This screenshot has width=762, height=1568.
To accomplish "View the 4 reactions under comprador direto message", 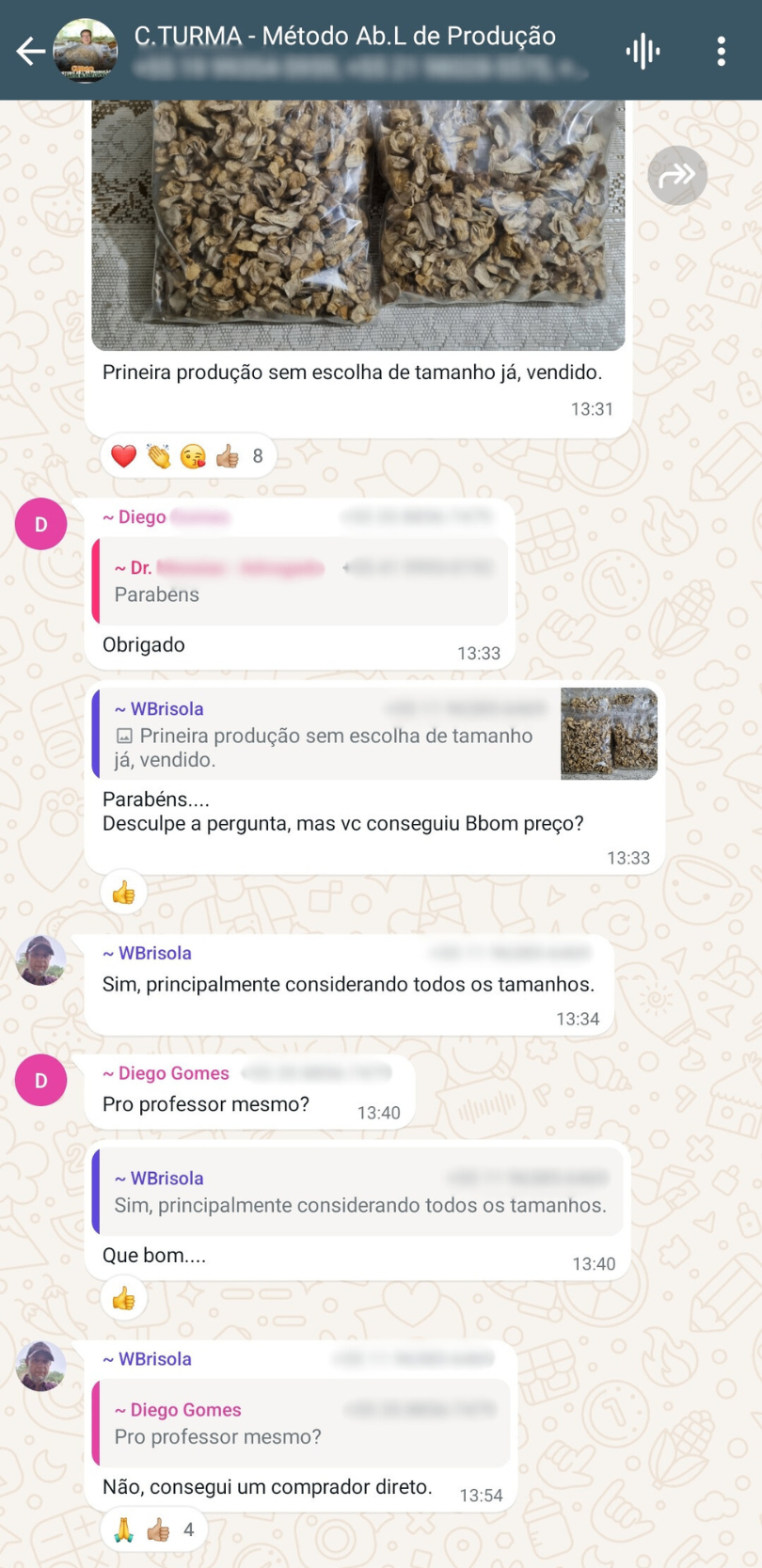I will click(155, 1529).
